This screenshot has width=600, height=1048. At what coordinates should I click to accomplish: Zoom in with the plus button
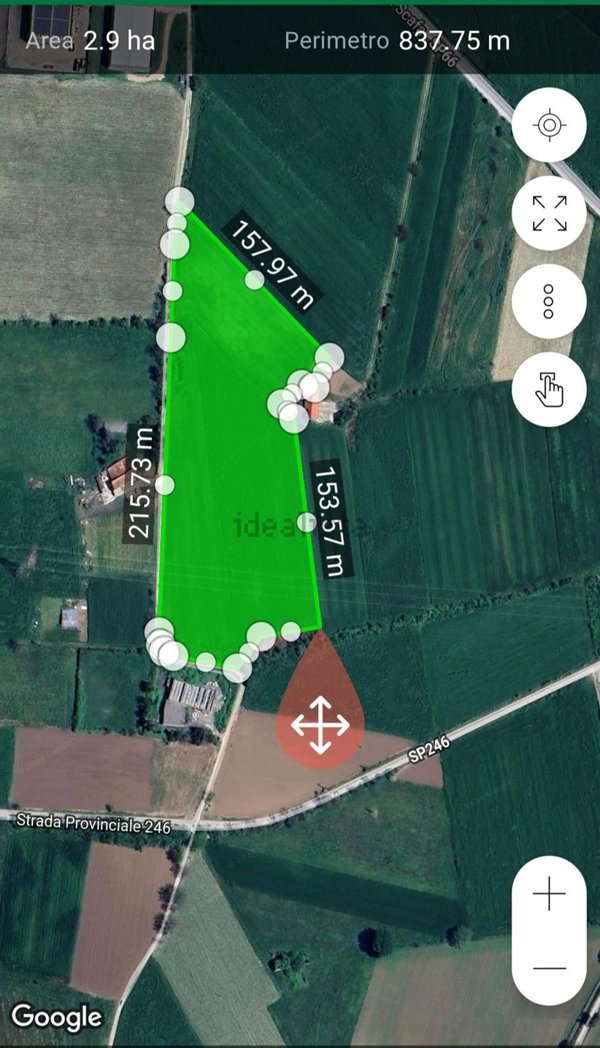coord(549,895)
